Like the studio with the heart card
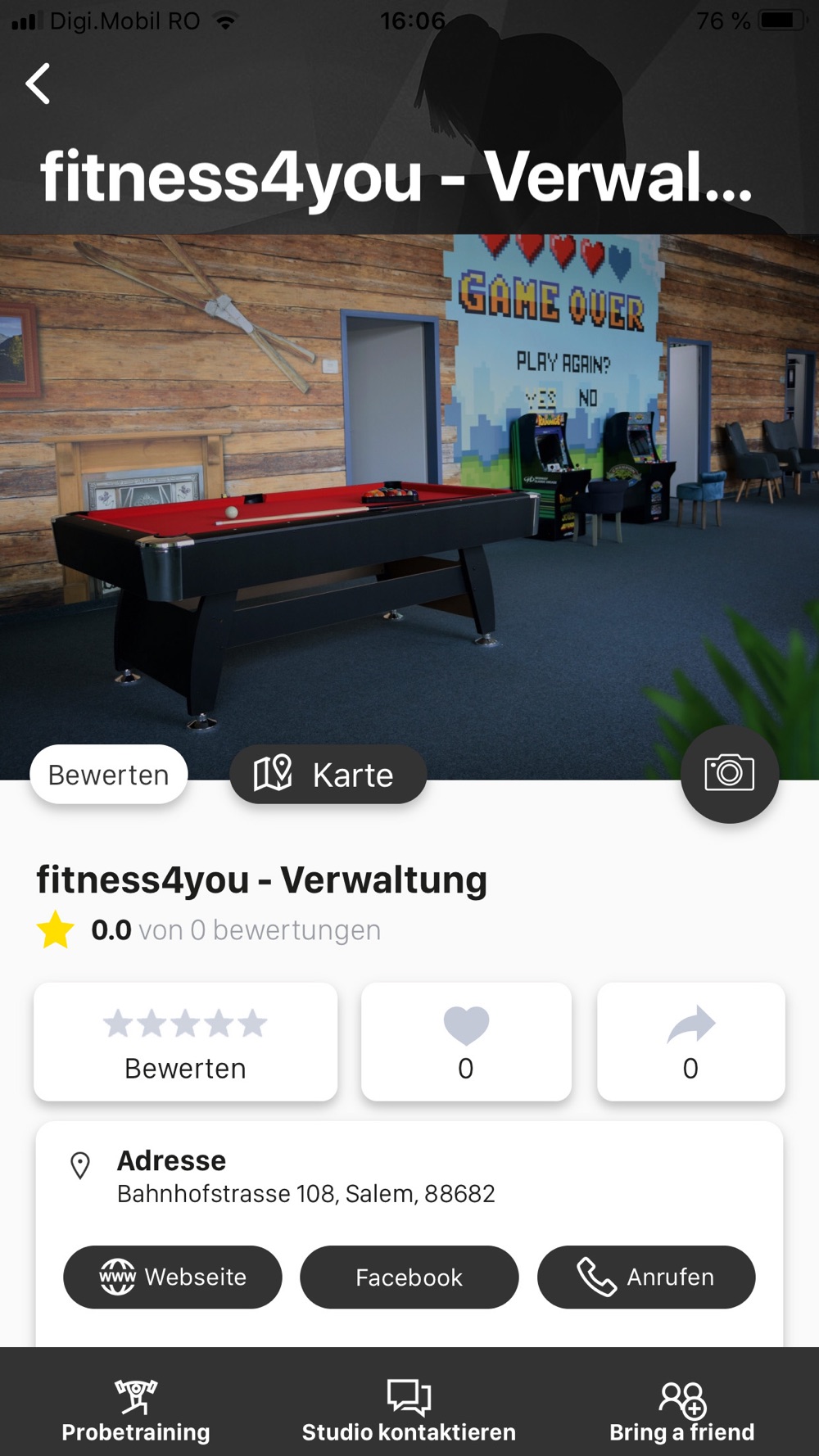Viewport: 819px width, 1456px height. tap(466, 1042)
